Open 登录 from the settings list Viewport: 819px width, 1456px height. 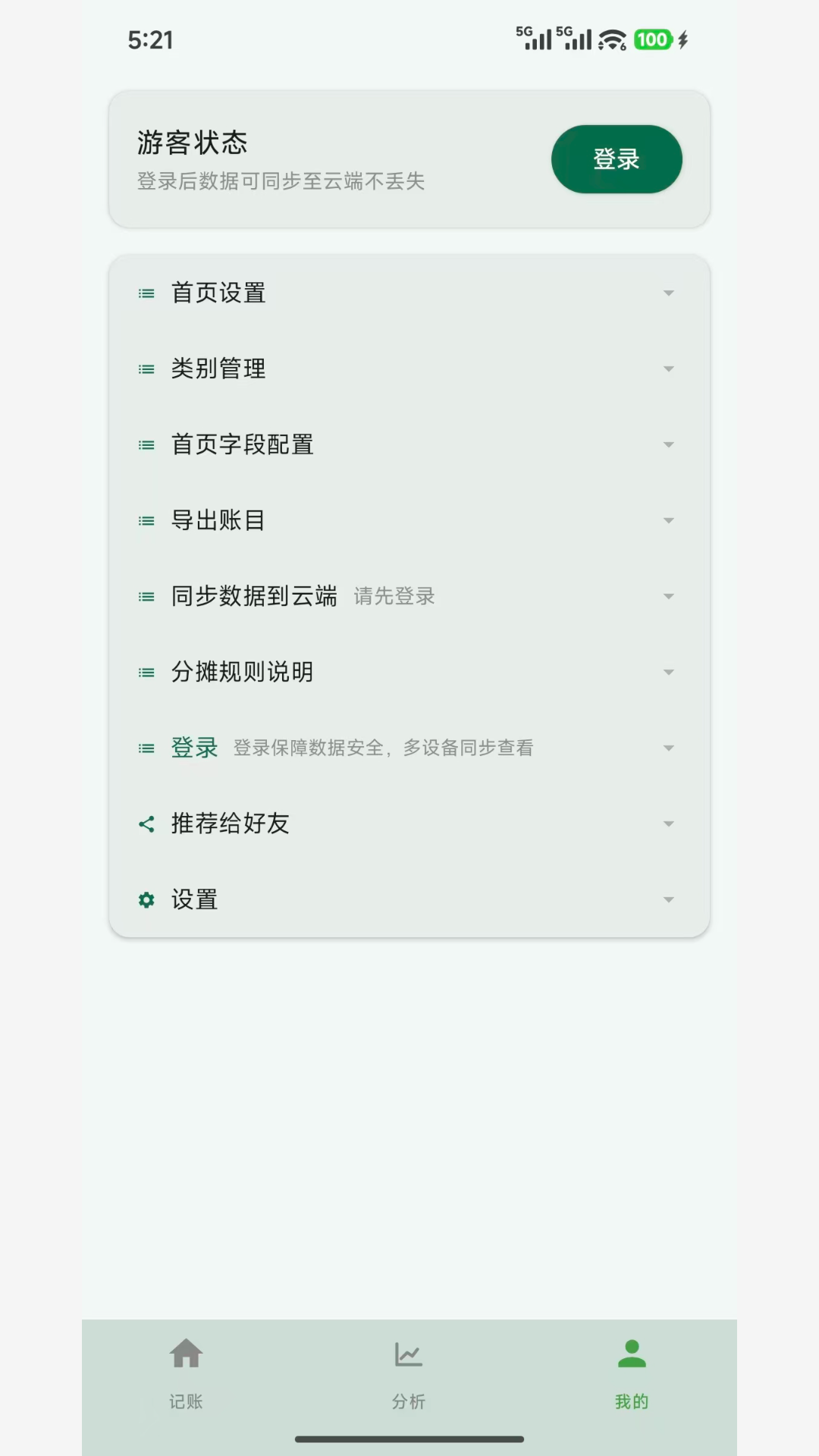coord(193,747)
